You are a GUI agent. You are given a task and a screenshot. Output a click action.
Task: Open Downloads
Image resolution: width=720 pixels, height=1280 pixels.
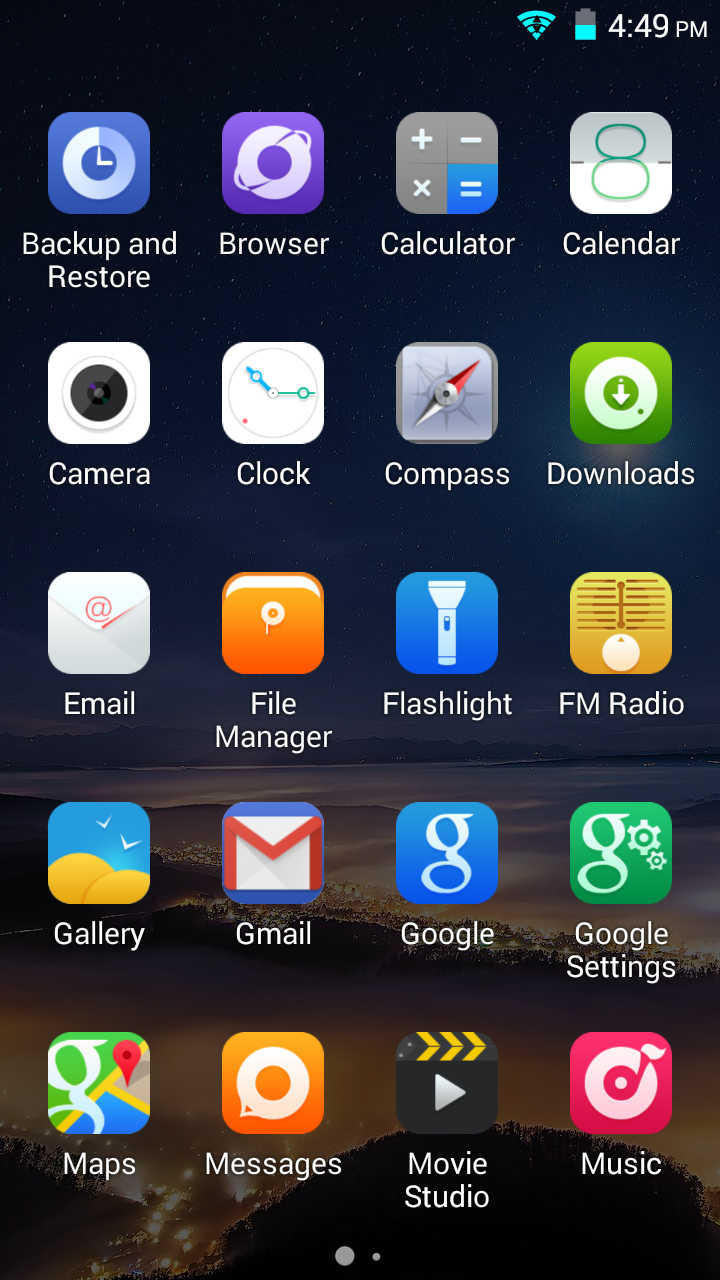pos(621,393)
